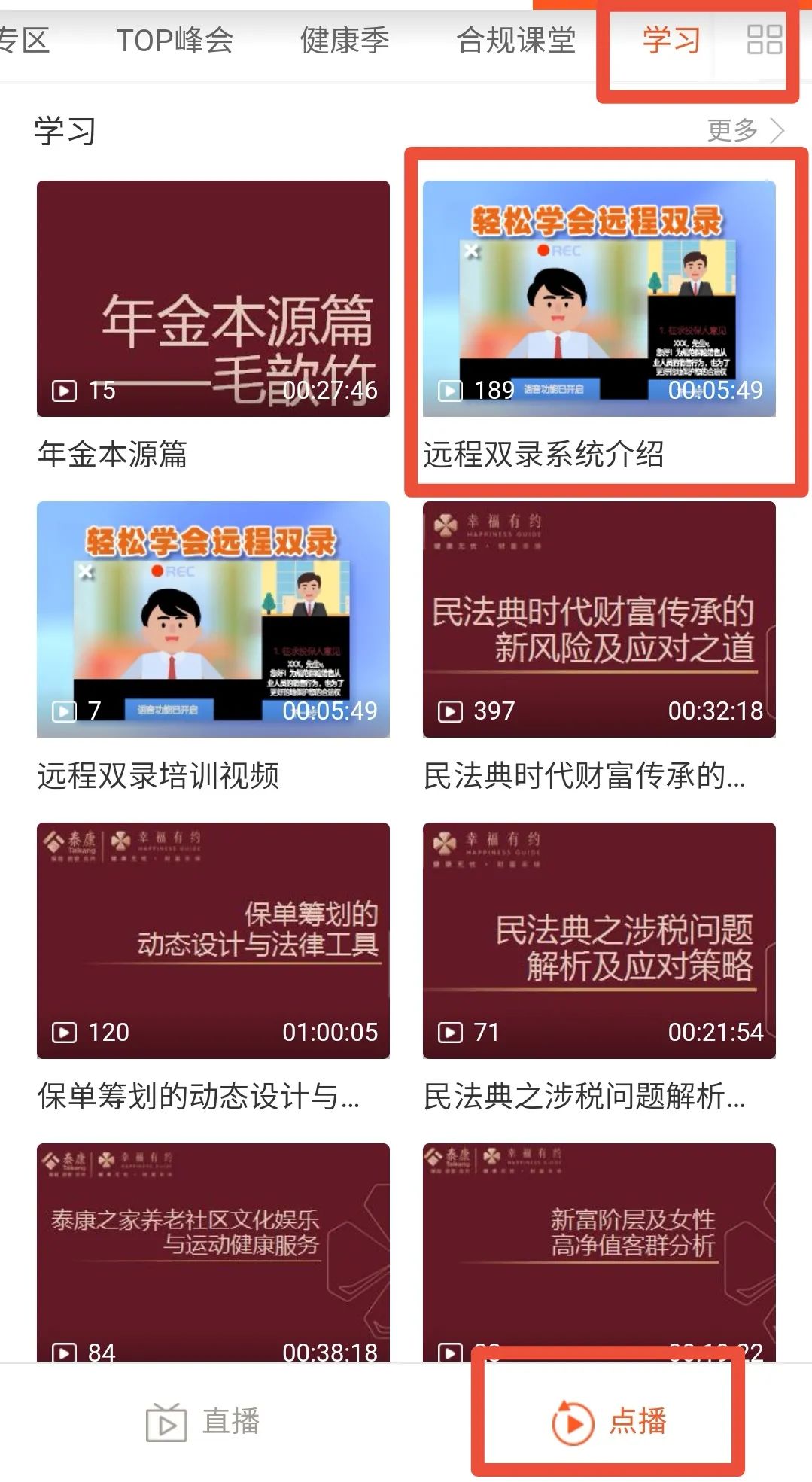Screen dimensions: 812x1482
Task: Play 泰康之家养老社区文化娱乐 video
Action: (x=213, y=1249)
